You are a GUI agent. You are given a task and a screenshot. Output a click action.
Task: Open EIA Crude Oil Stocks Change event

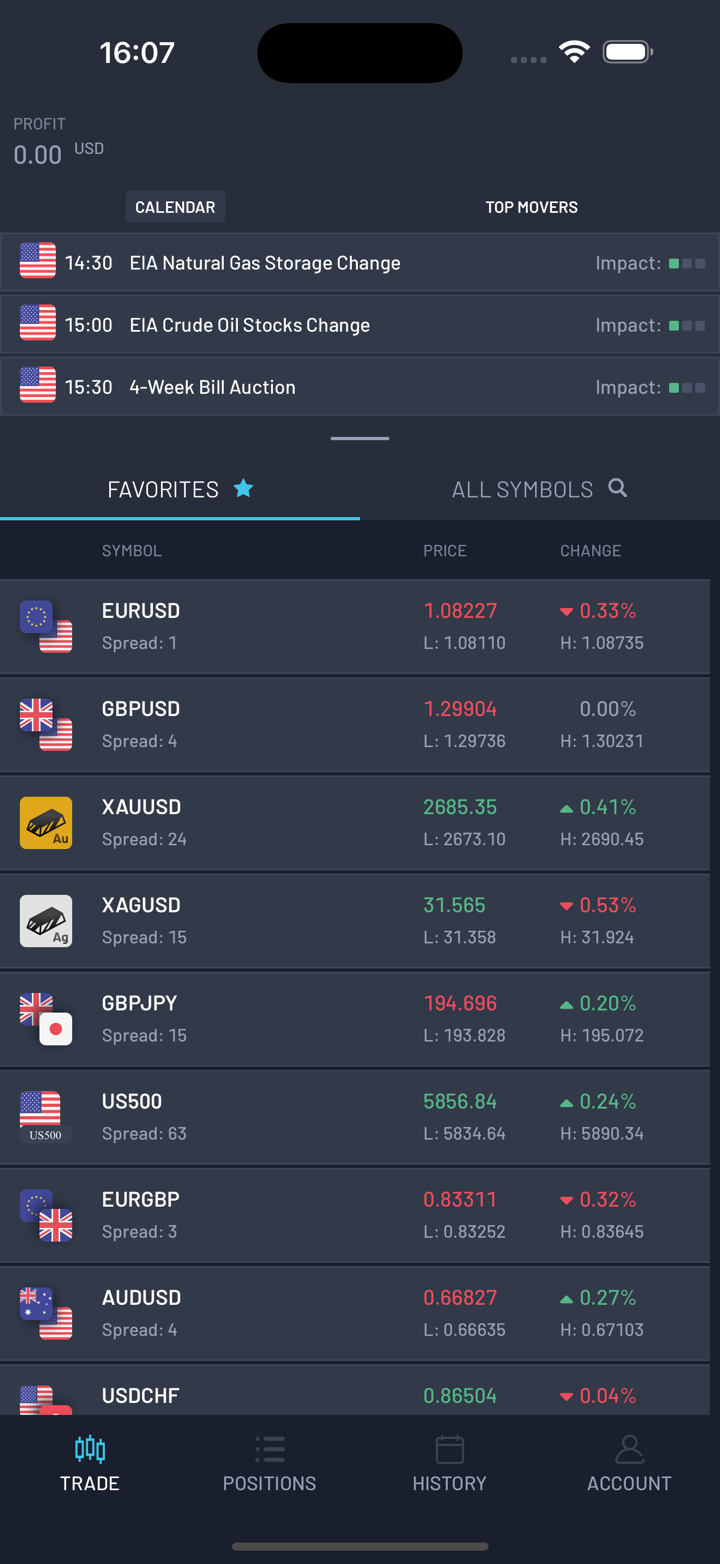pos(360,325)
